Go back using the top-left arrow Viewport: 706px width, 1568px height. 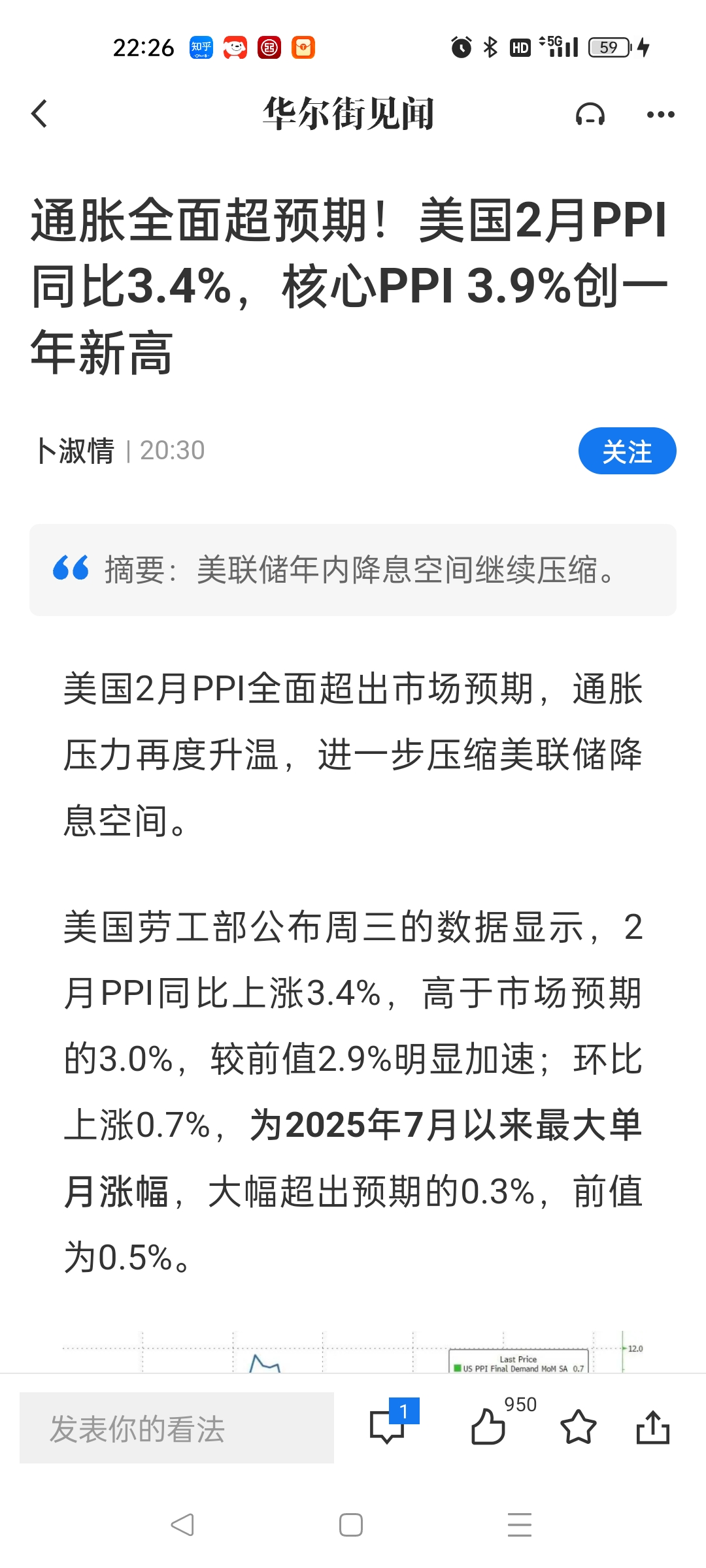(x=40, y=114)
